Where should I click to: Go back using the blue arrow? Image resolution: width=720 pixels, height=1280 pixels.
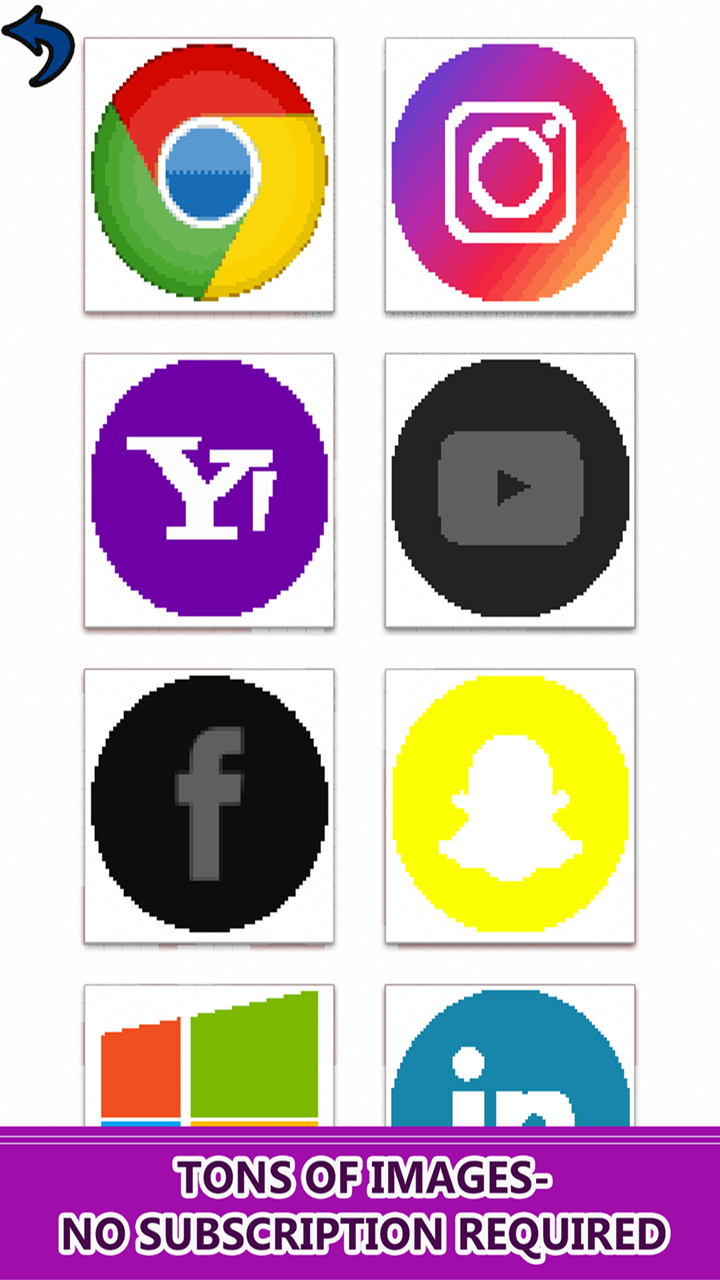click(40, 45)
